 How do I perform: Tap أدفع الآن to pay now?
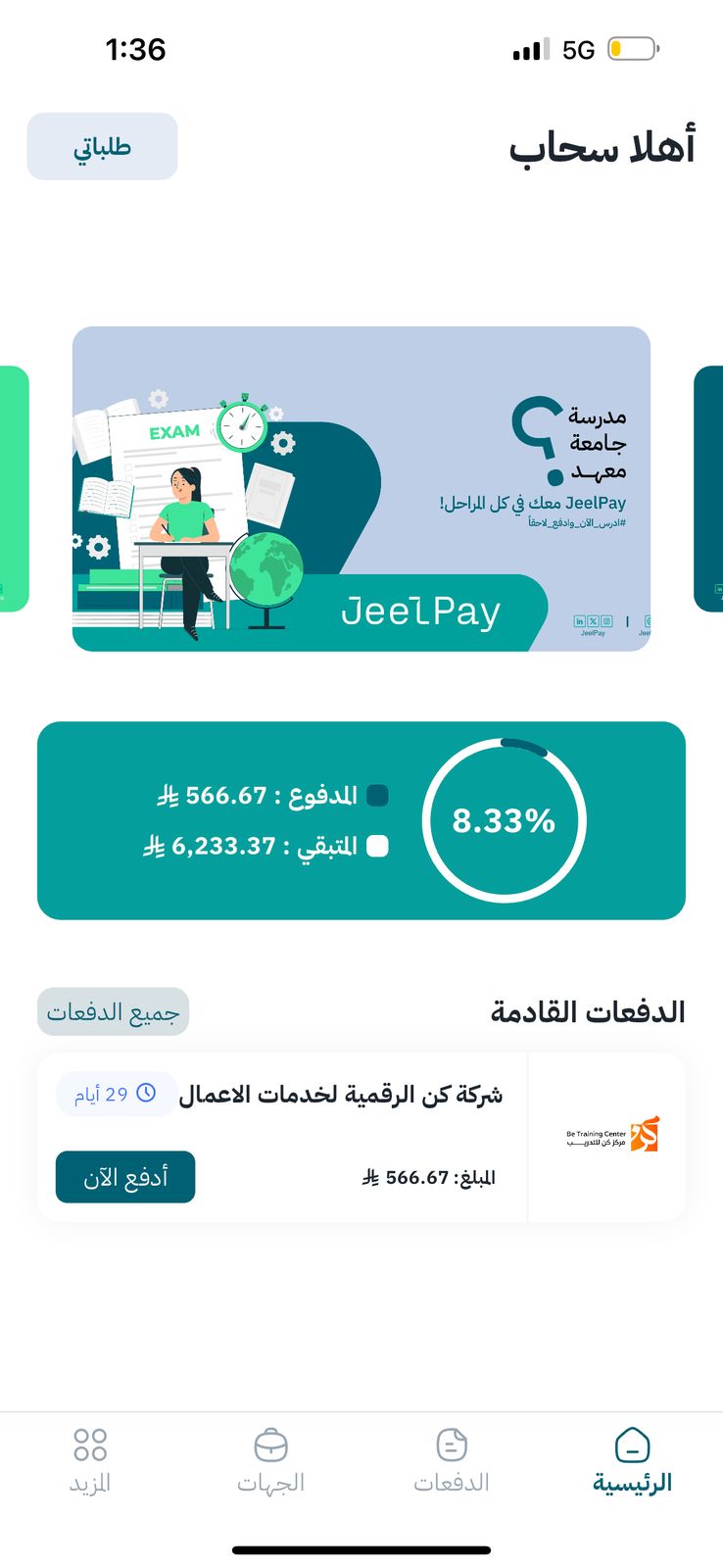[x=125, y=1176]
